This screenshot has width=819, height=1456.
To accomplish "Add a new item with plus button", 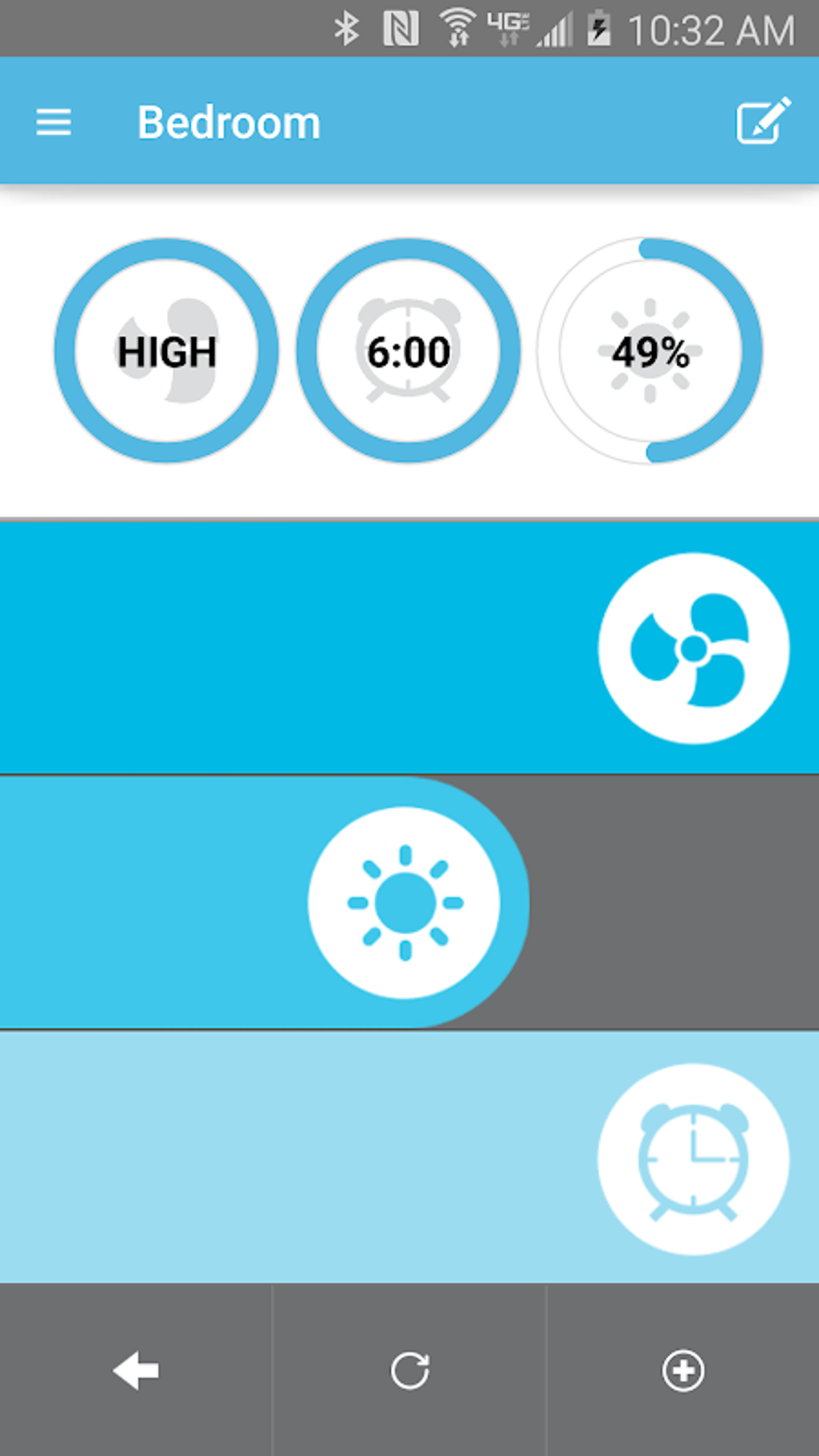I will [x=683, y=1370].
